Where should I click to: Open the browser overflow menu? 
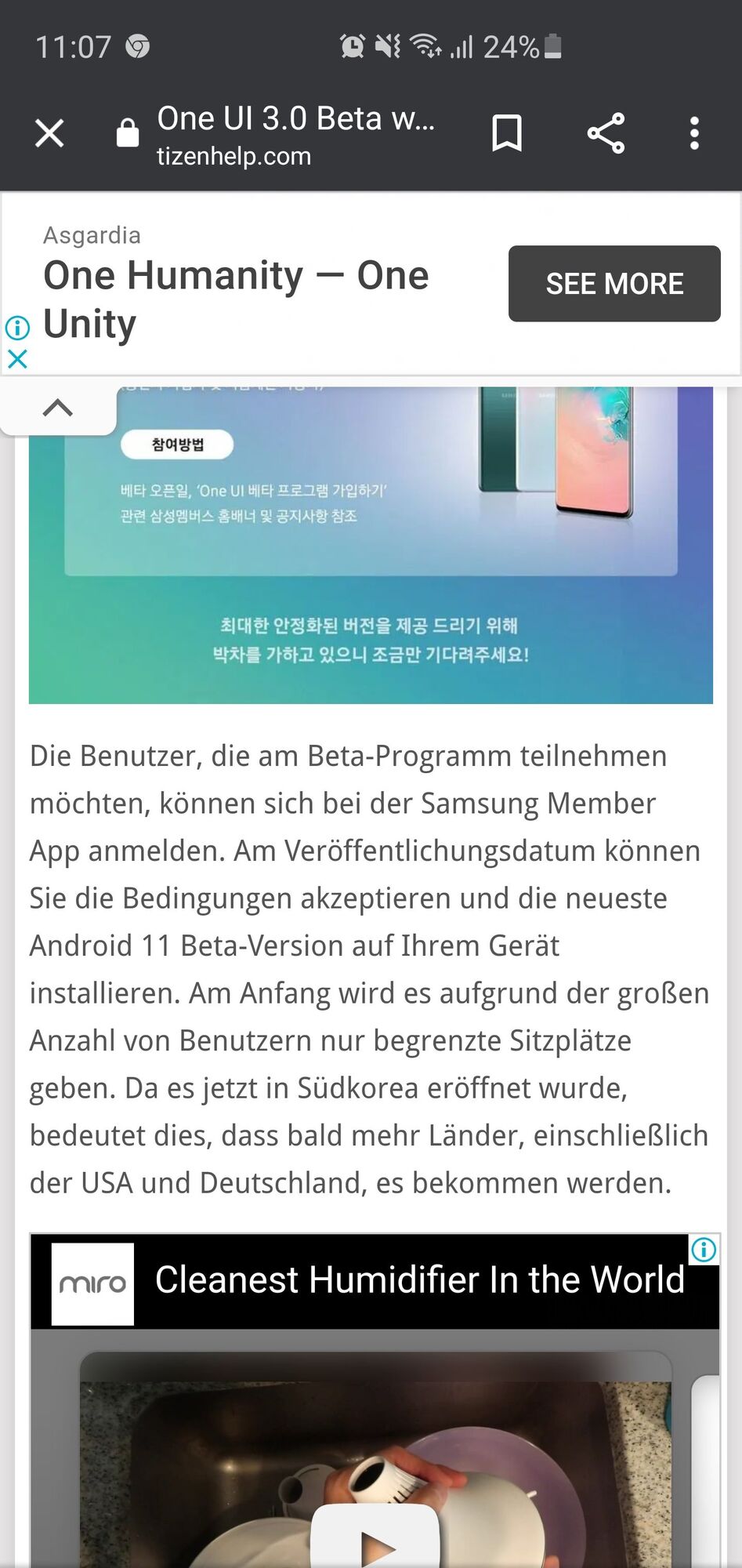(x=694, y=133)
